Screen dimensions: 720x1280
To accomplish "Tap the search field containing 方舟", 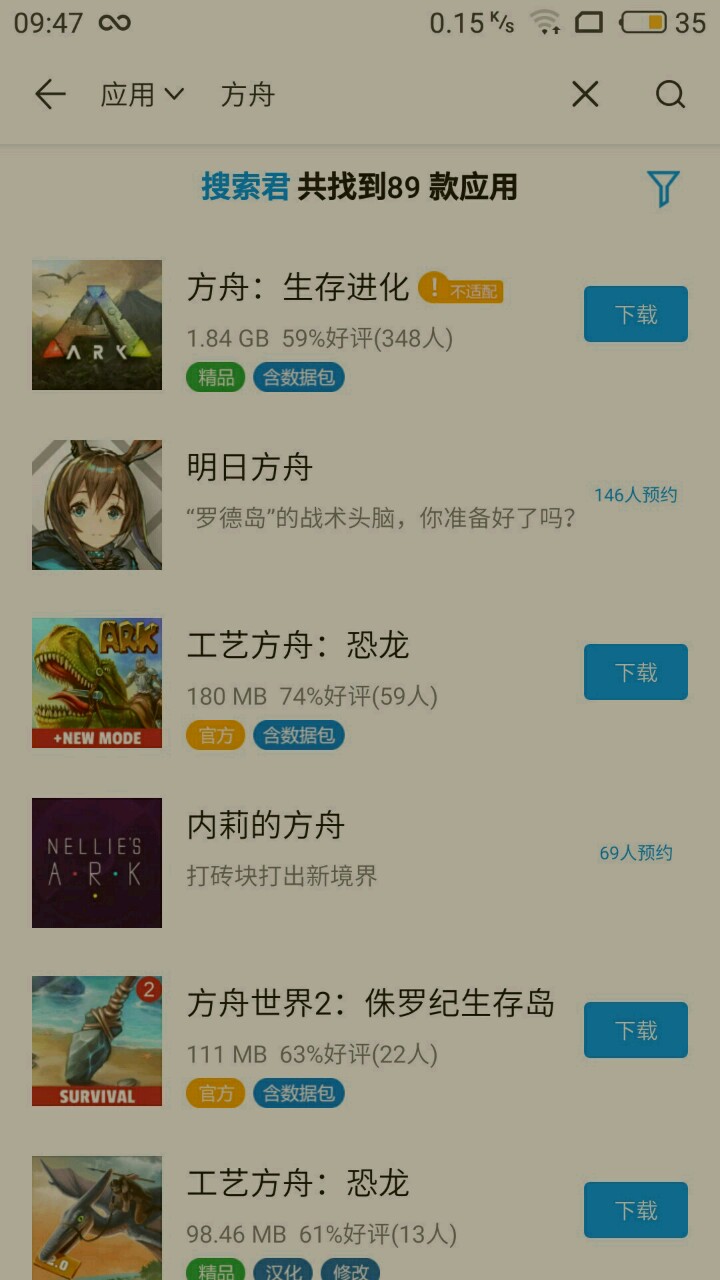I will click(x=380, y=95).
